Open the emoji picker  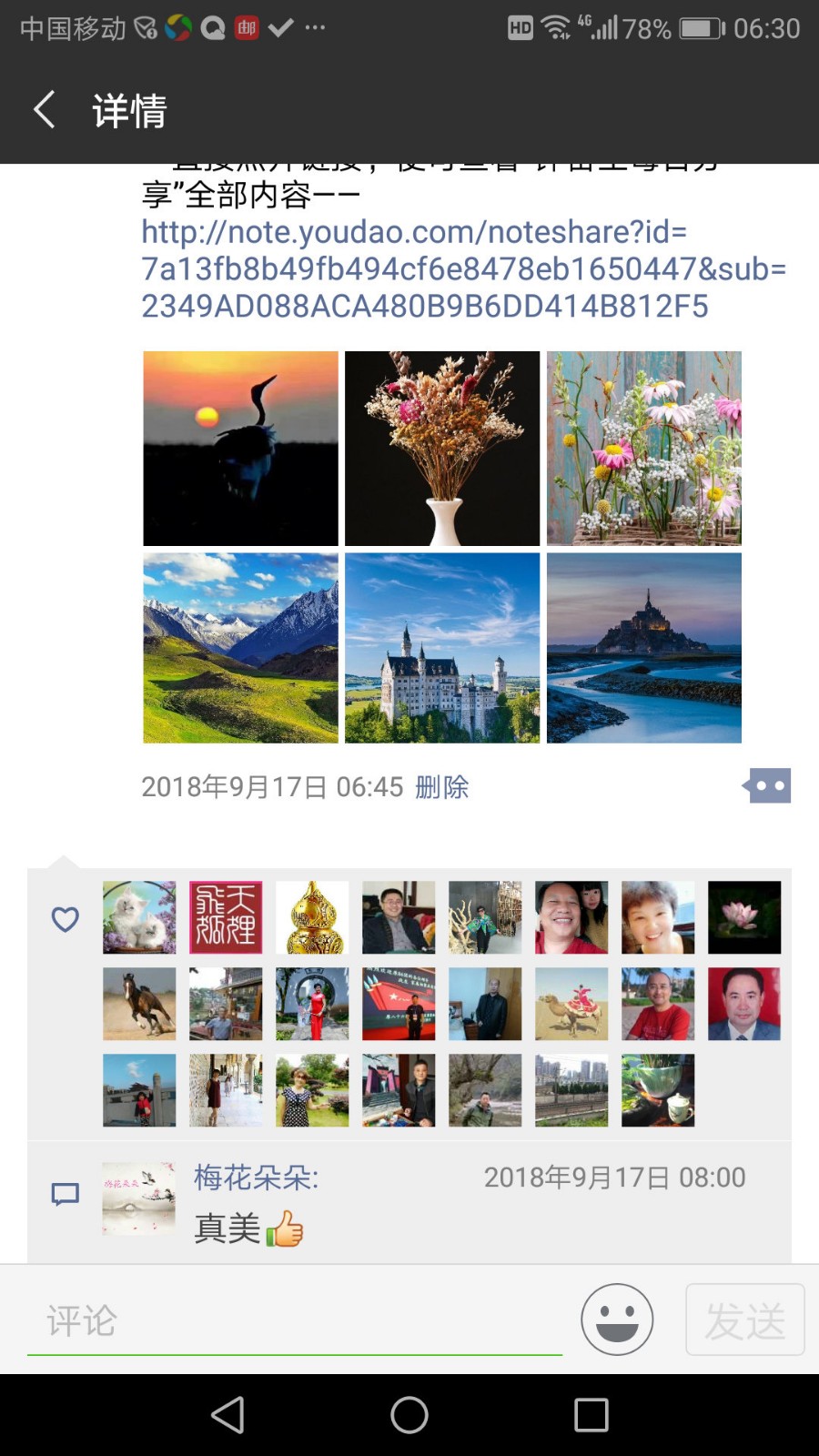click(617, 1319)
